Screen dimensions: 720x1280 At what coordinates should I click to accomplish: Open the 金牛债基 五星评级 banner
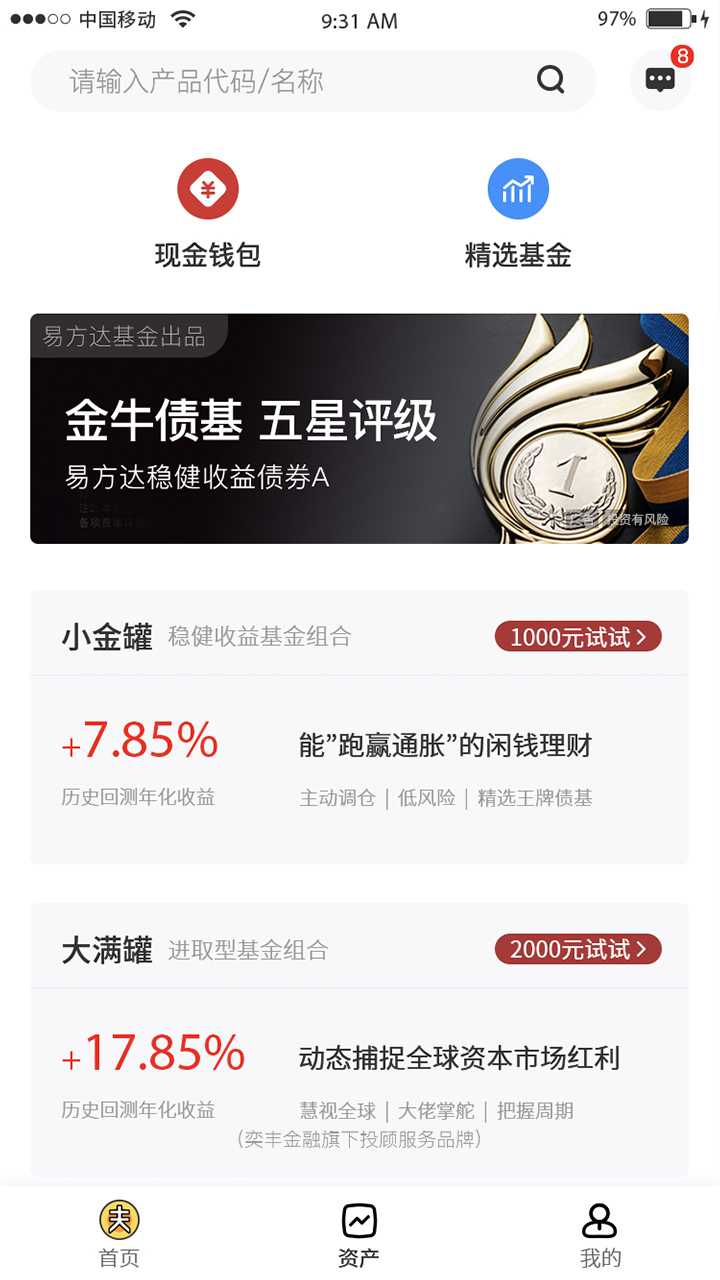pos(359,429)
